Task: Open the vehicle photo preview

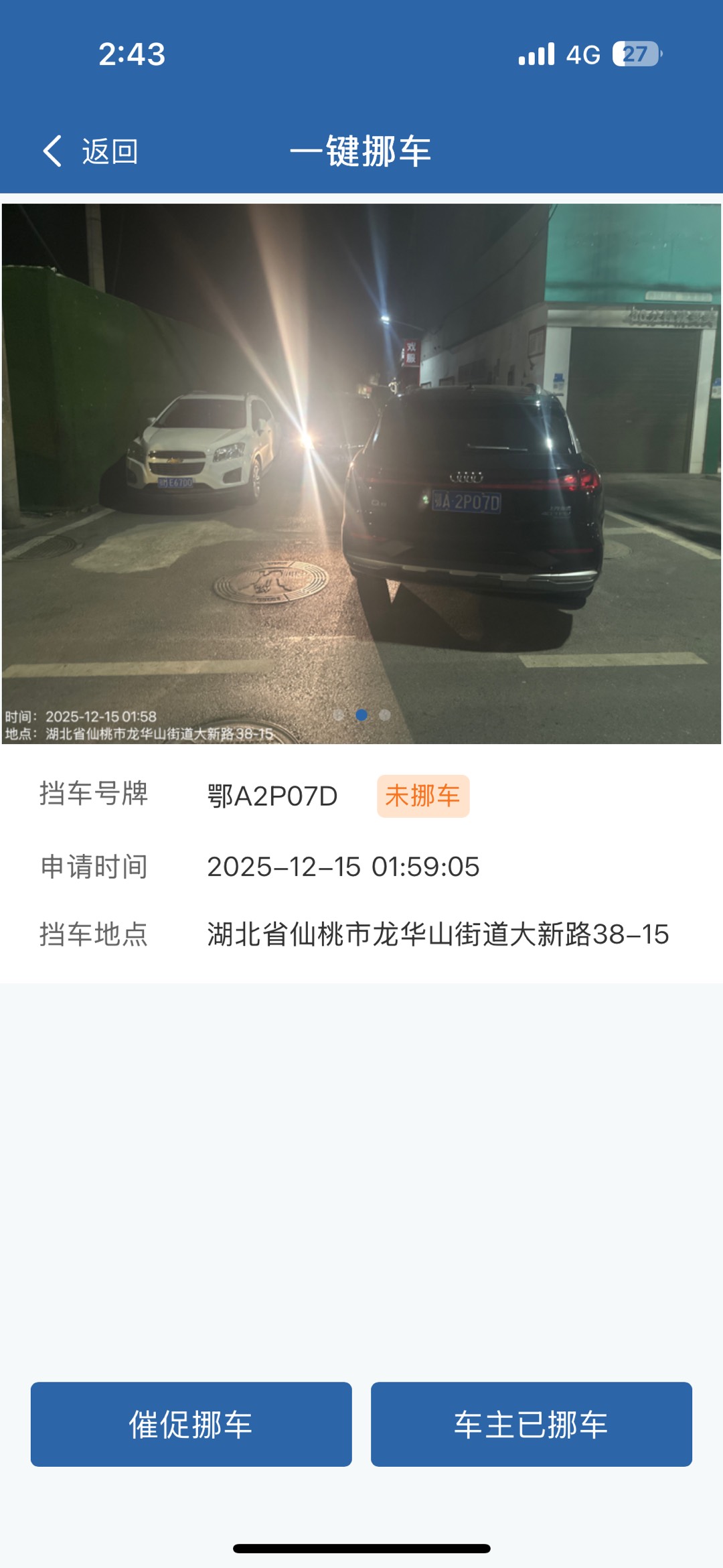Action: point(361,469)
